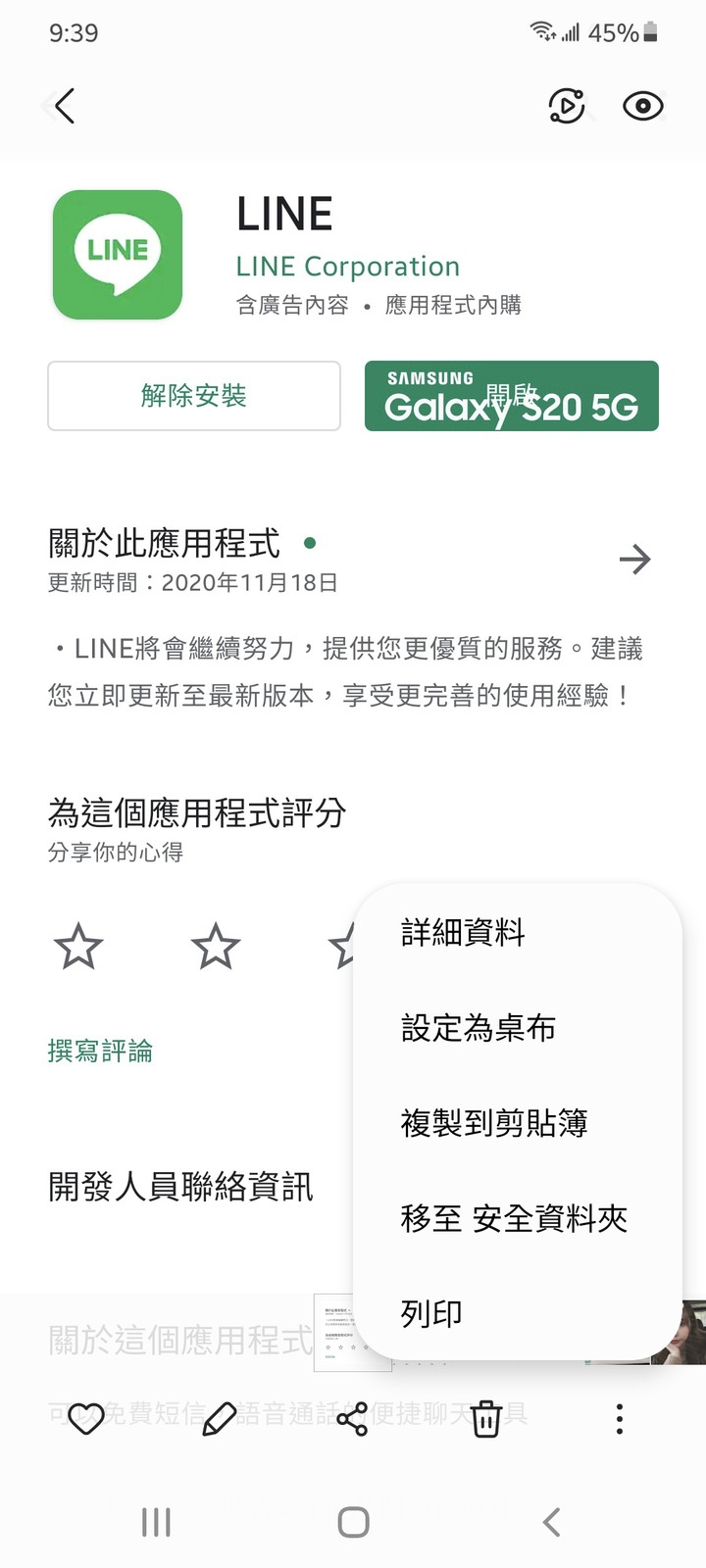
Task: Open recent apps from the navigation bar
Action: coord(157,1522)
